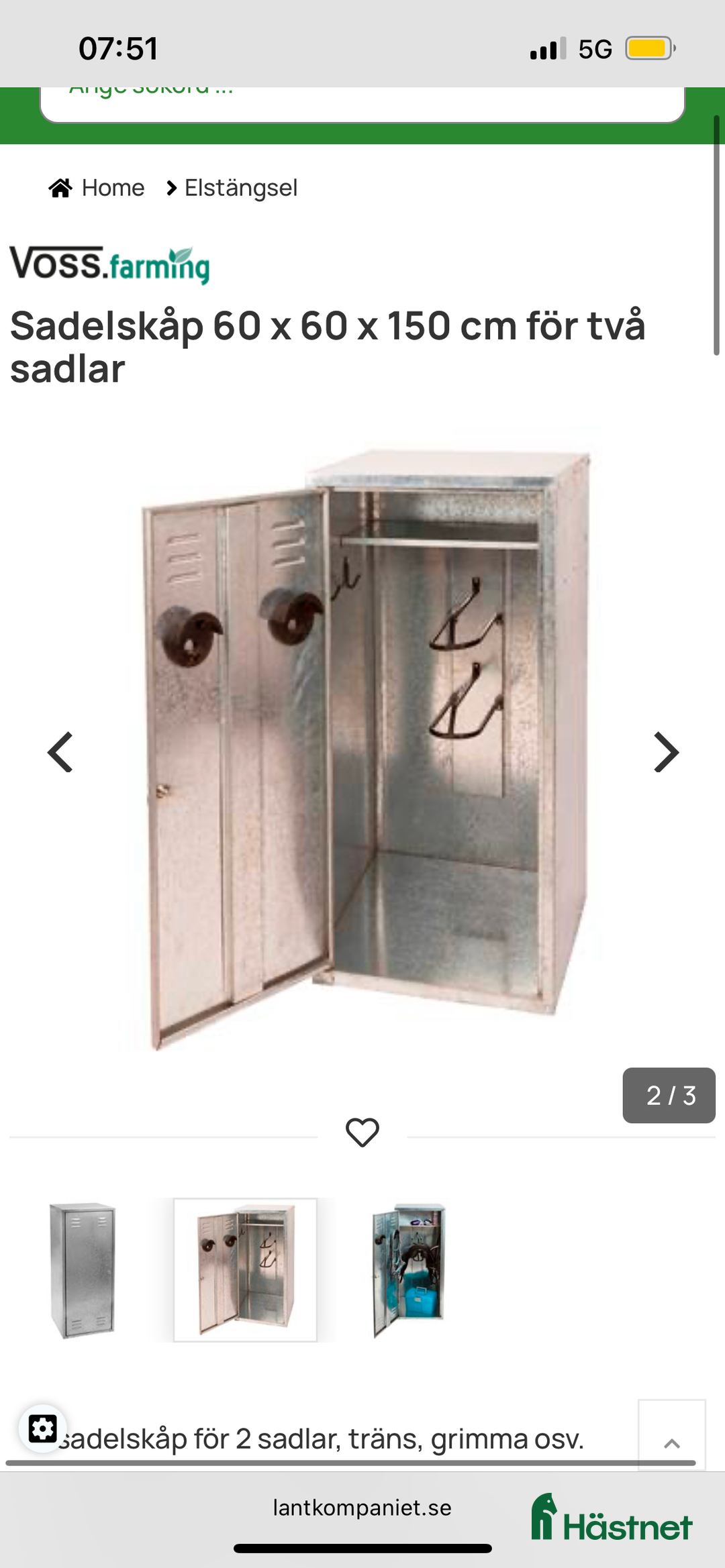The image size is (725, 1568).
Task: Add saddle cabinet to favorites with heart
Action: 362,1133
